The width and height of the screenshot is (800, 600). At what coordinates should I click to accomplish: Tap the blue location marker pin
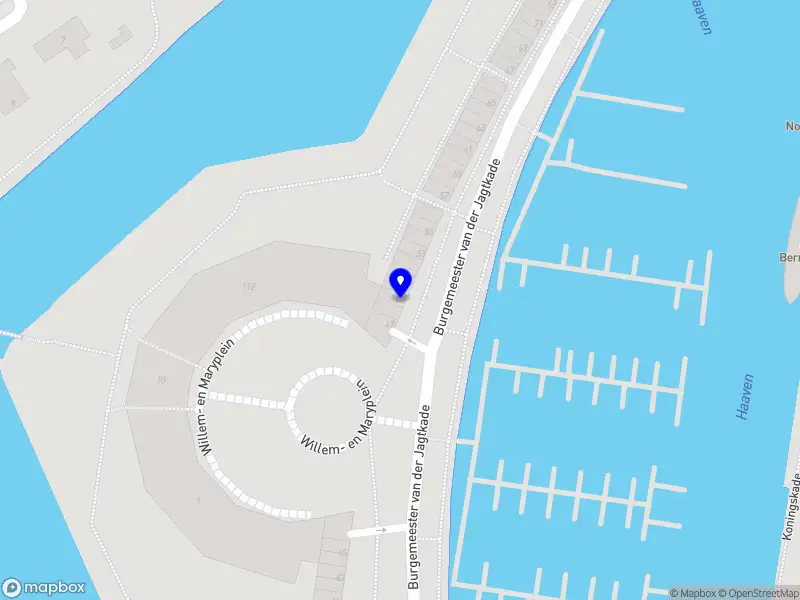400,282
